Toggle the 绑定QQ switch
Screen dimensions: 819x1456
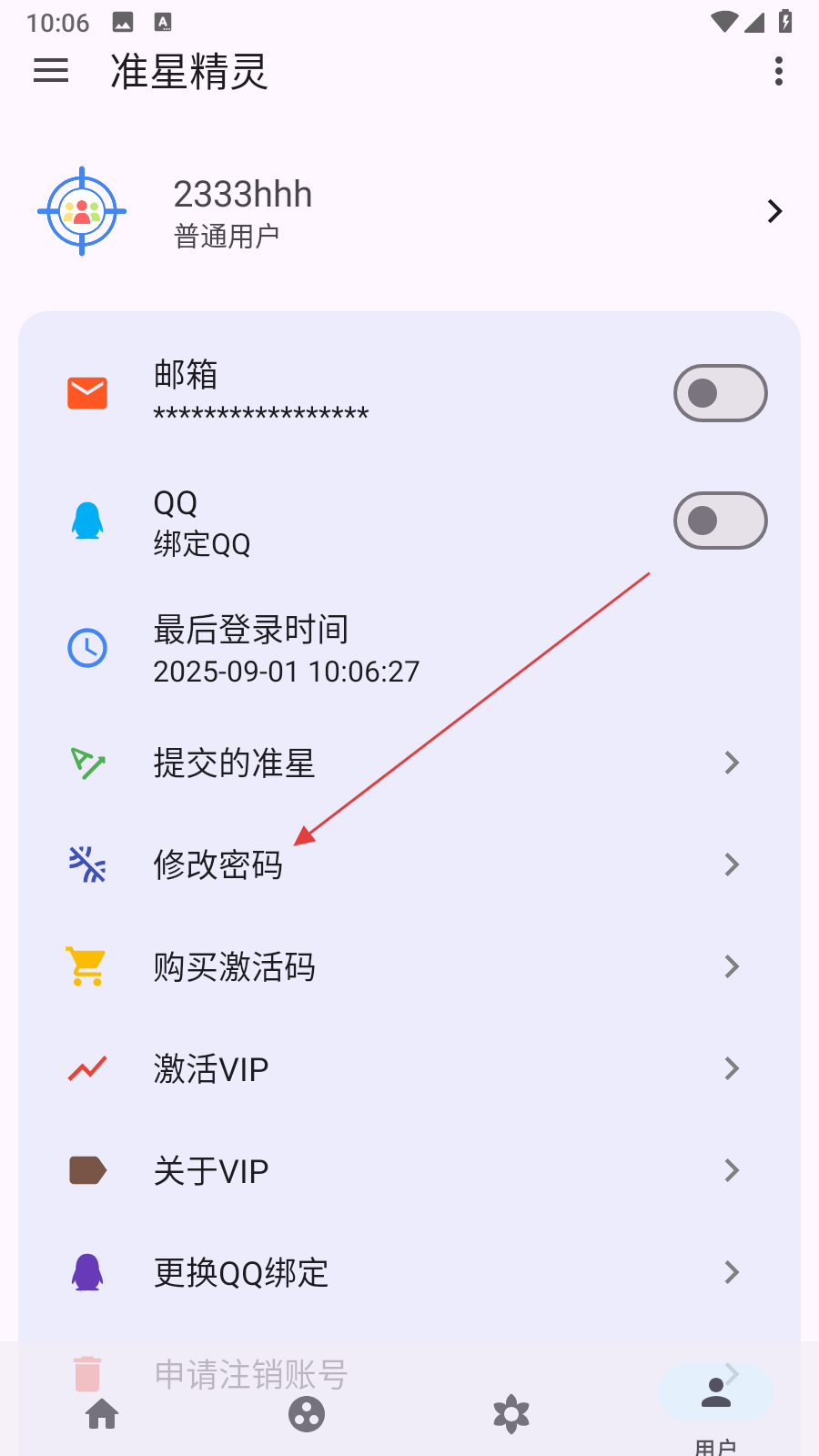coord(720,521)
